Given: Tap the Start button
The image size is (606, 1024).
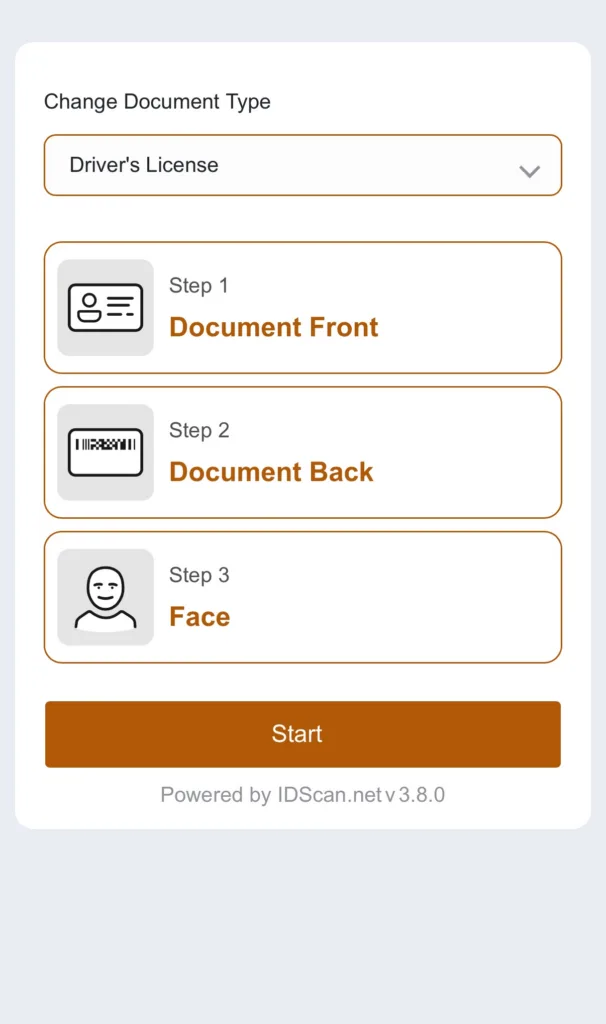Looking at the screenshot, I should (302, 734).
